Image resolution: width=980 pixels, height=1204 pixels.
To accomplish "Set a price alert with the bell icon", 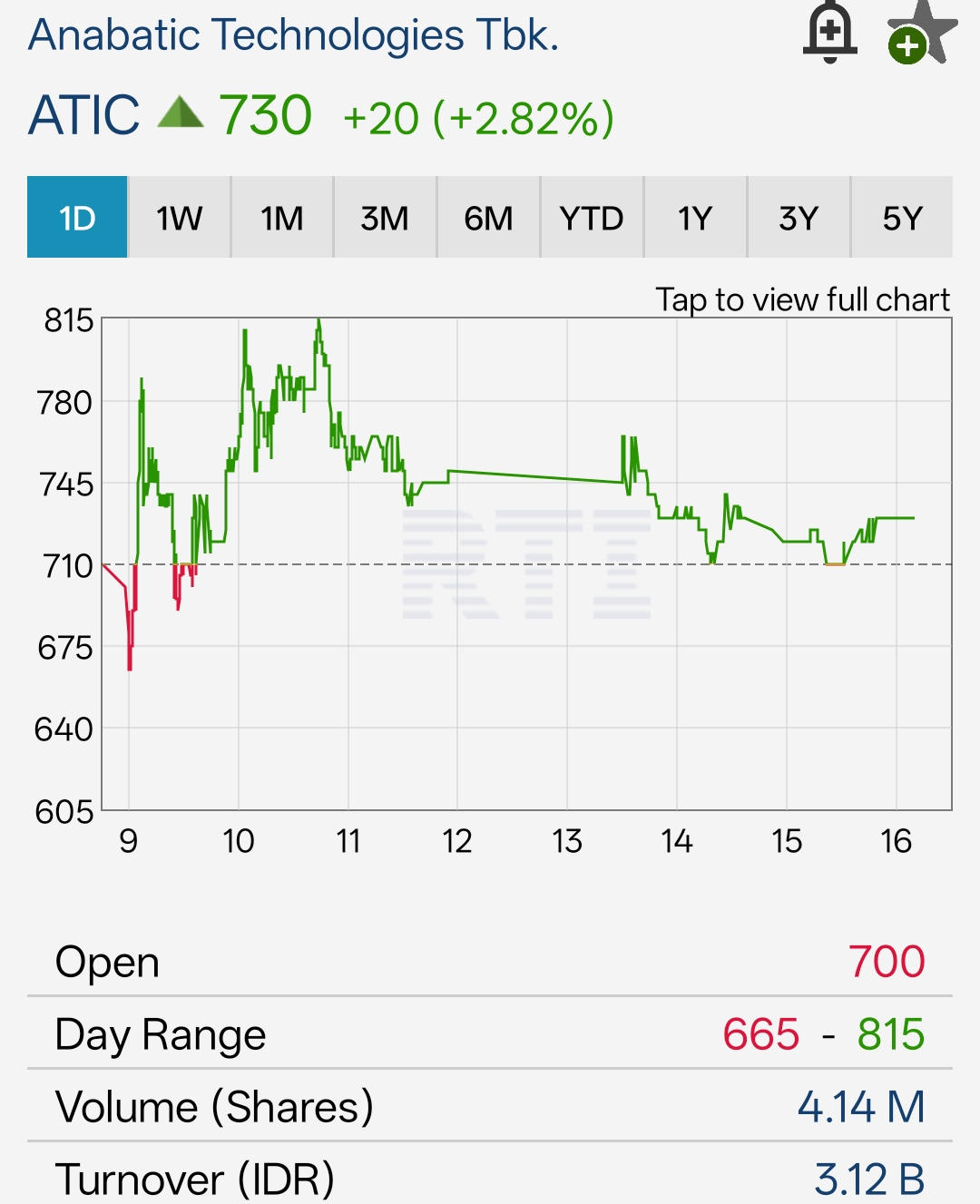I will click(829, 33).
